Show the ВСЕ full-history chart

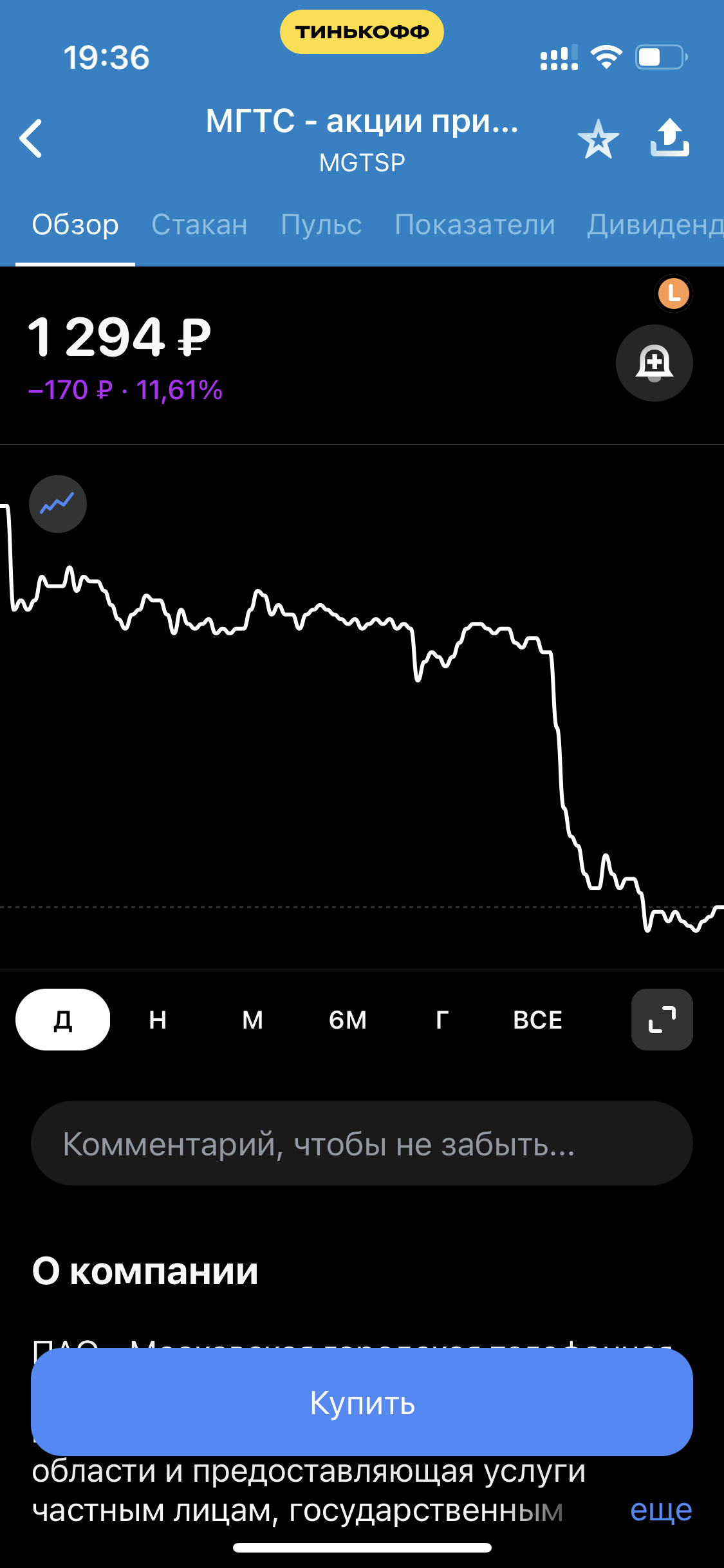[x=537, y=1020]
